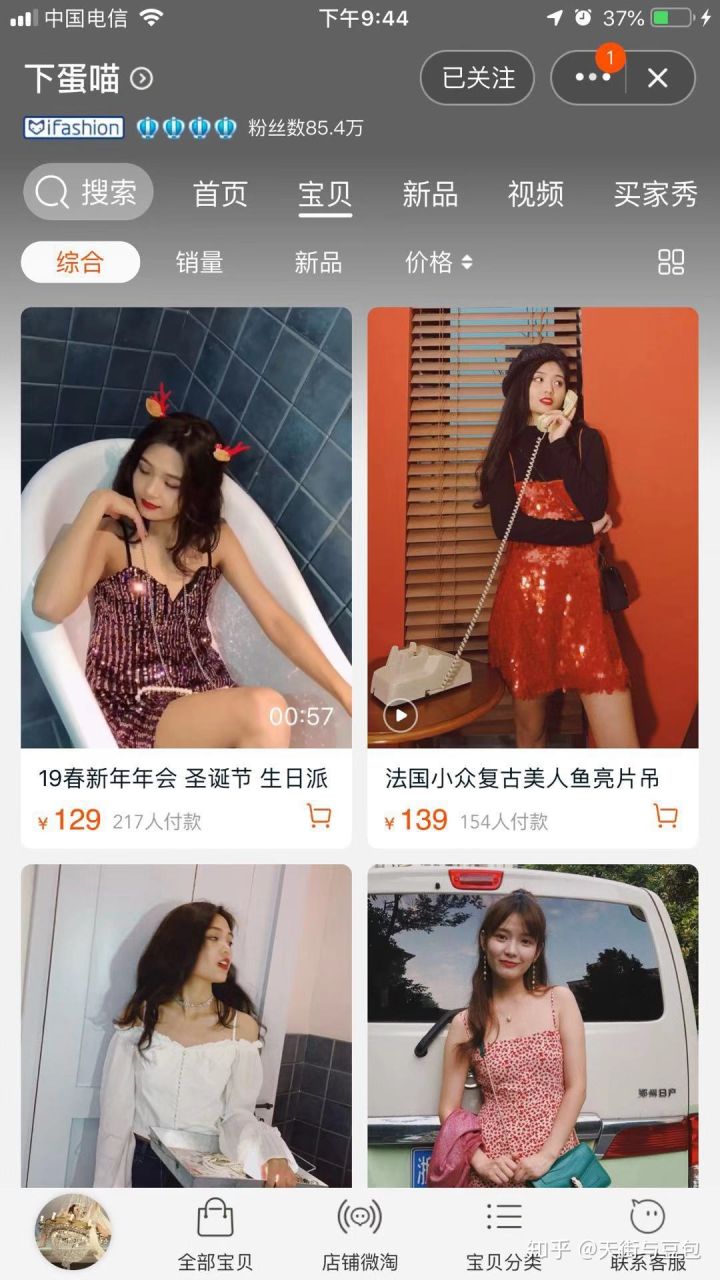Screen dimensions: 720x1280
Task: Select the 综合 sorting option
Action: click(80, 263)
